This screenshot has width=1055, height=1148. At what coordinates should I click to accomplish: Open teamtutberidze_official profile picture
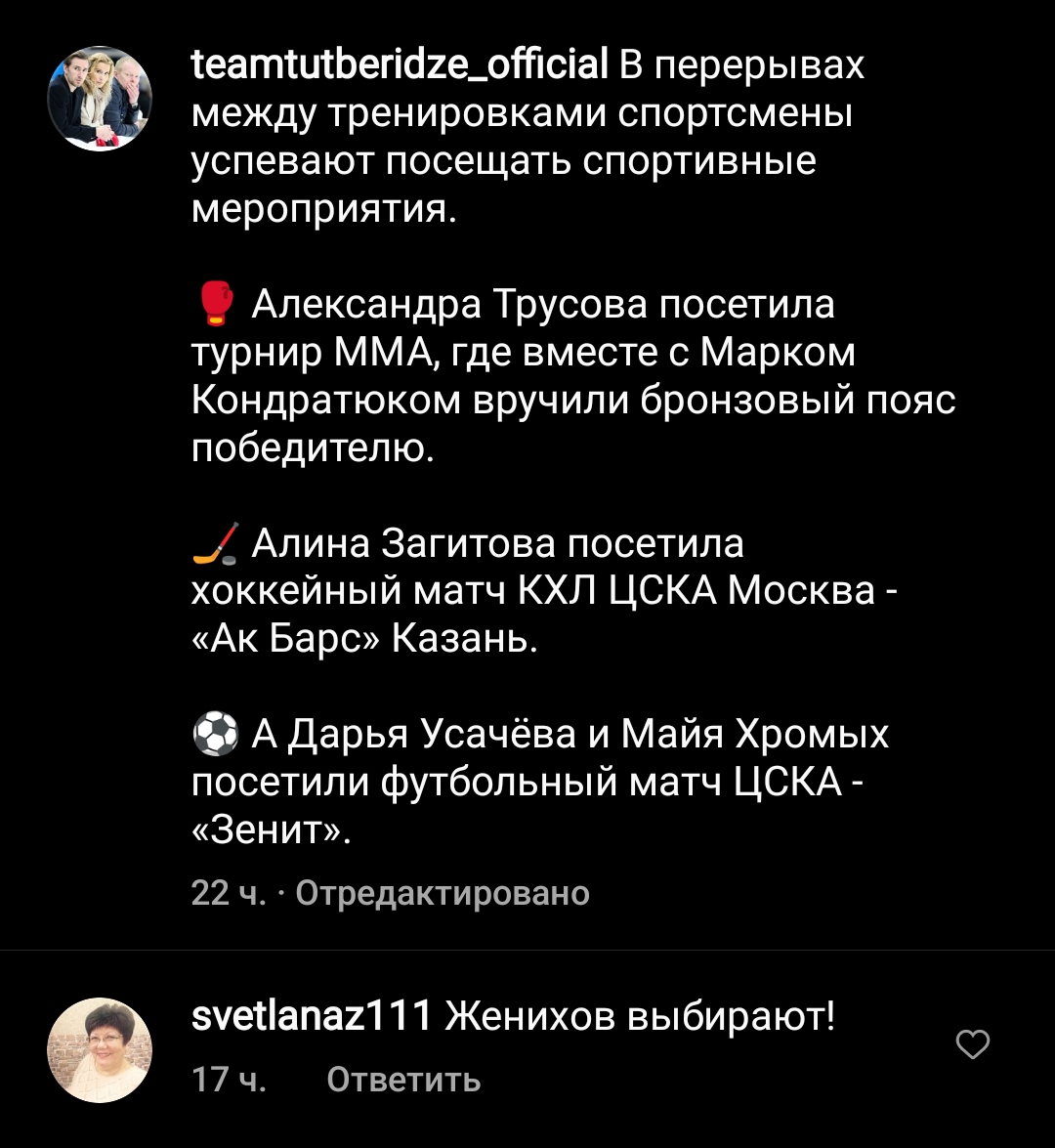point(101,100)
